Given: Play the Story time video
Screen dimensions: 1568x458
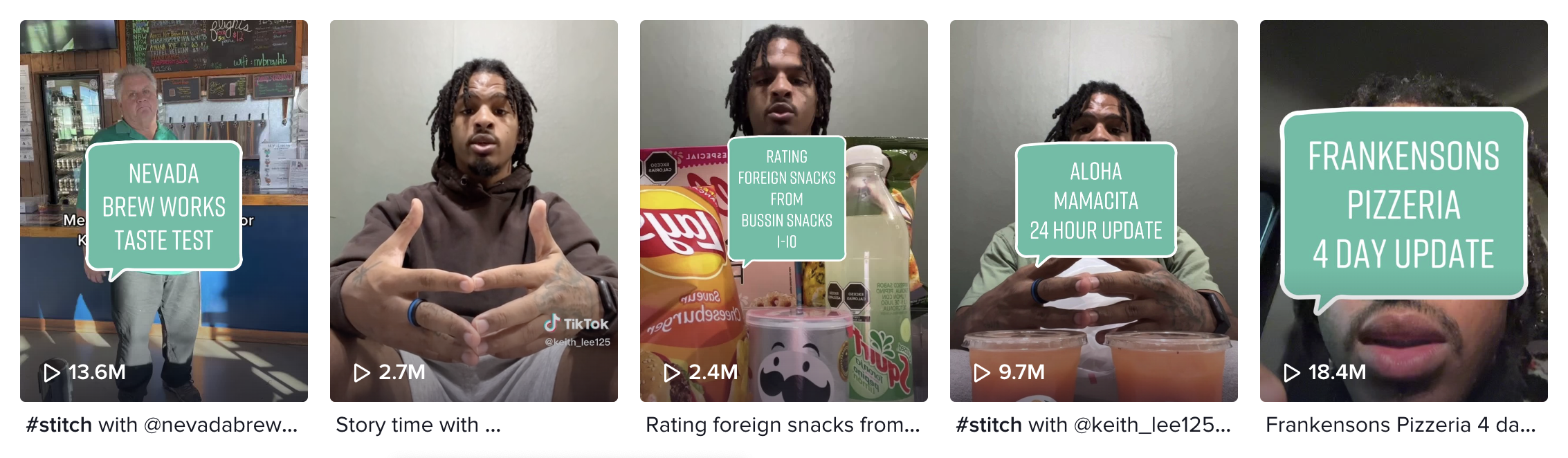Looking at the screenshot, I should (474, 210).
